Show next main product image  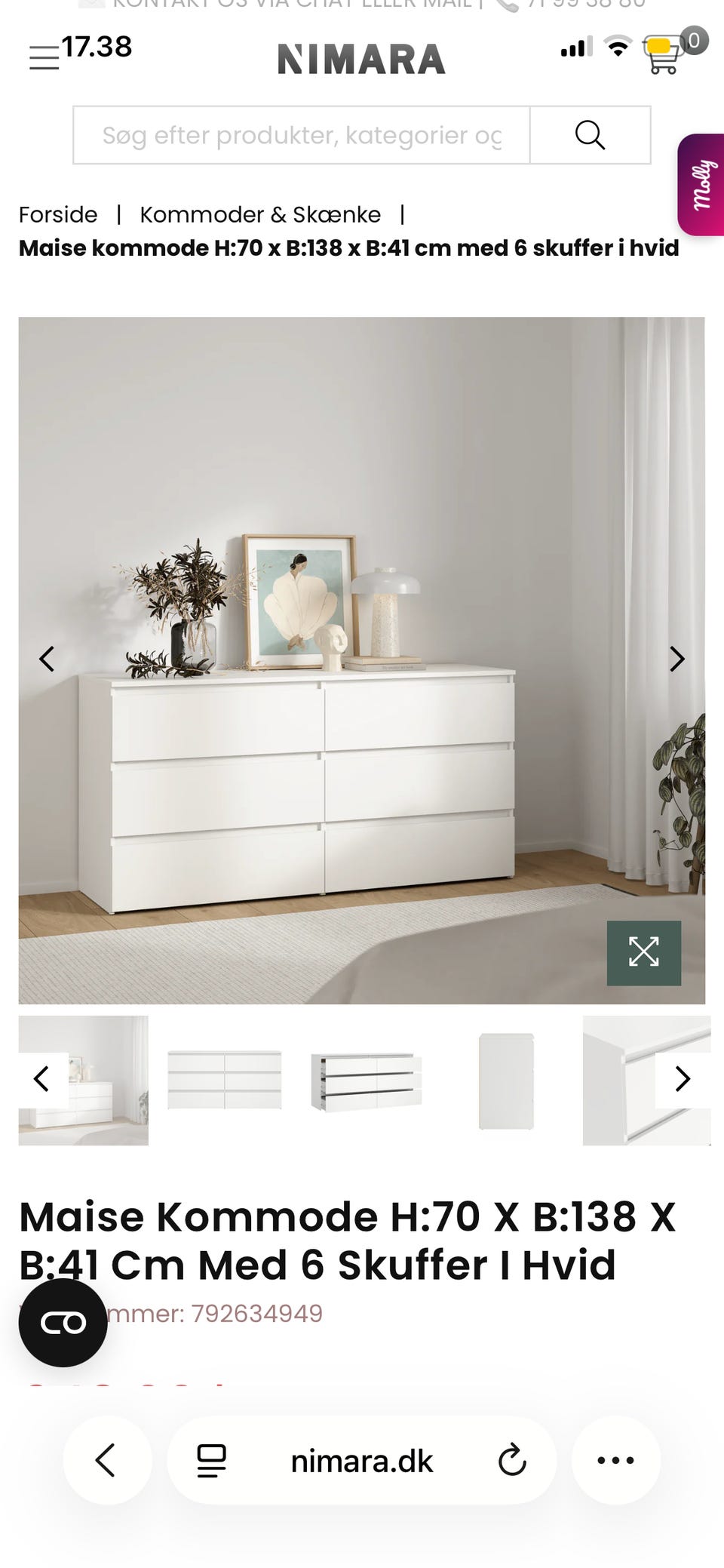coord(677,659)
